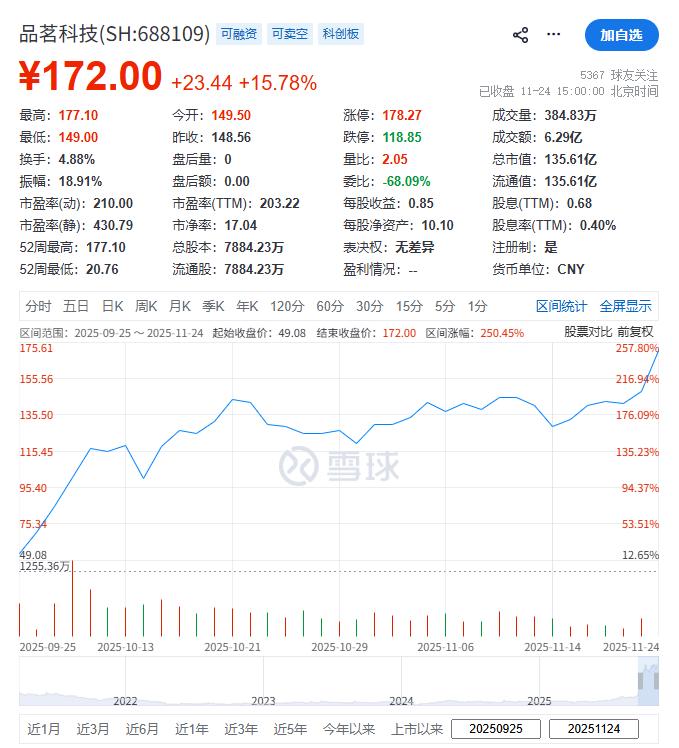Set the range to 近1月
679x748 pixels.
[44, 729]
